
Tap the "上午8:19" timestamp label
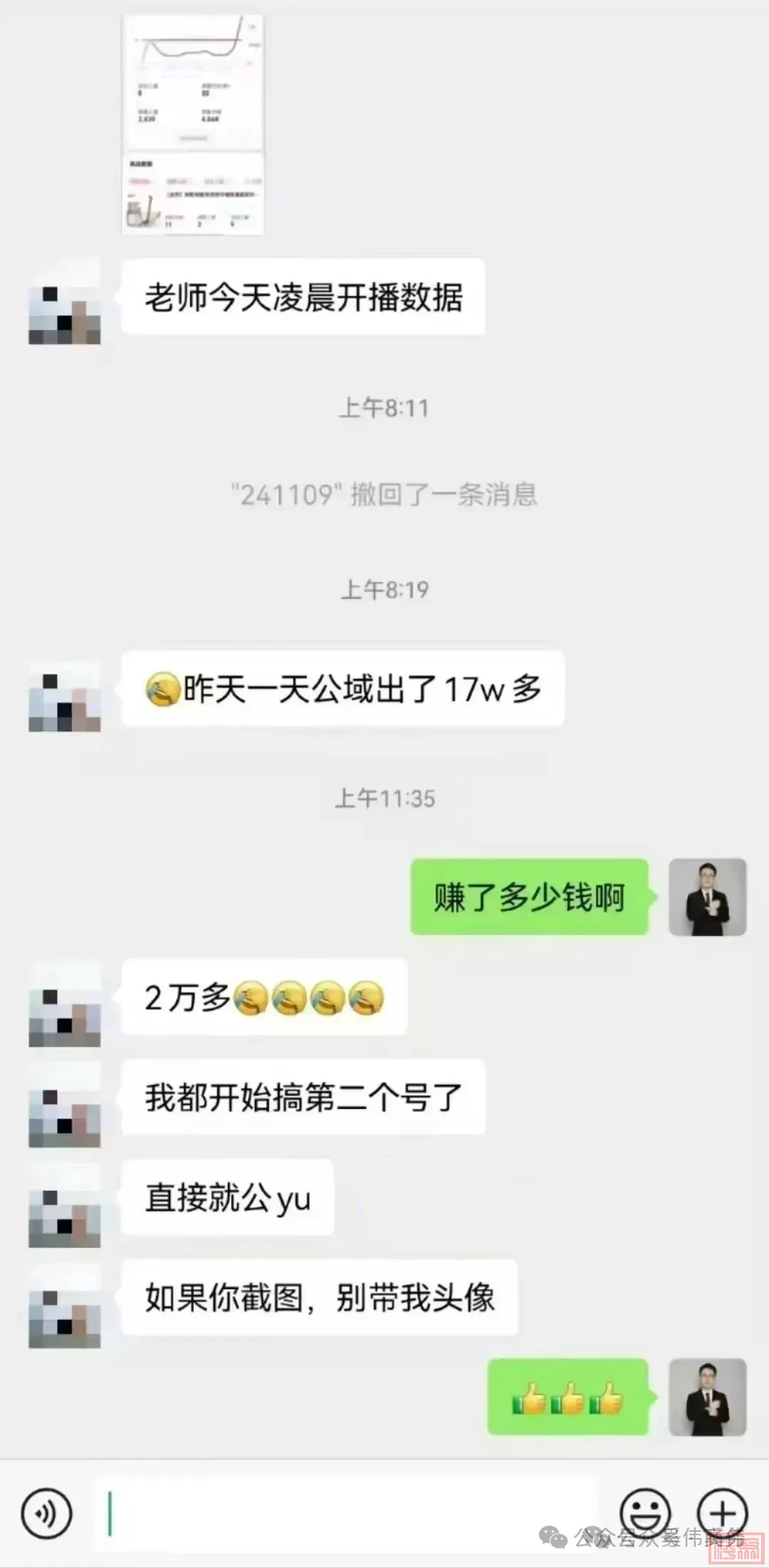click(x=384, y=589)
